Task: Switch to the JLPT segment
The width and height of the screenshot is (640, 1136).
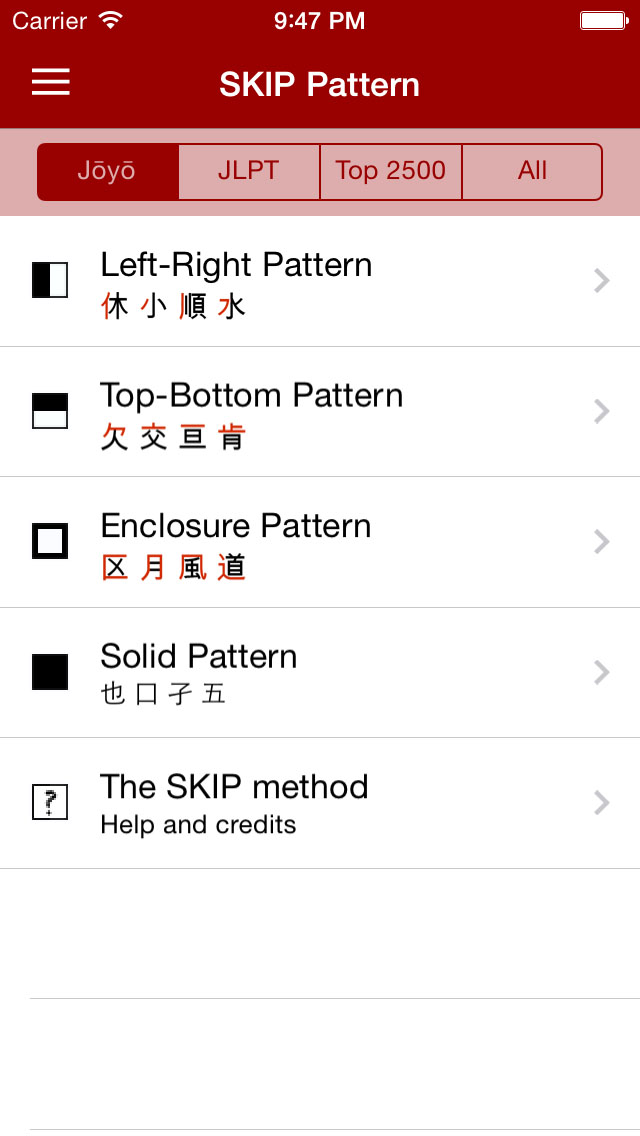Action: coord(249,172)
